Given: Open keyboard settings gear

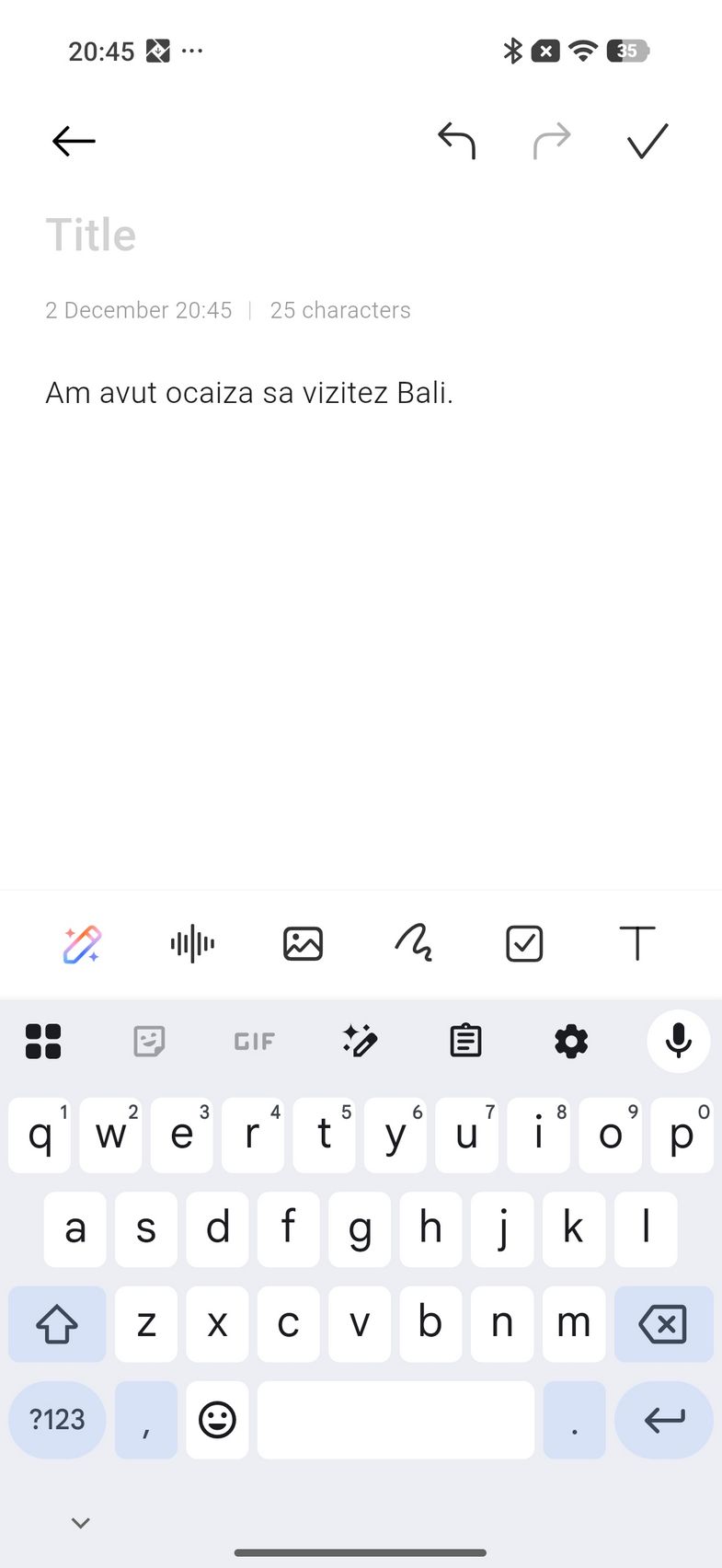Looking at the screenshot, I should (571, 1042).
